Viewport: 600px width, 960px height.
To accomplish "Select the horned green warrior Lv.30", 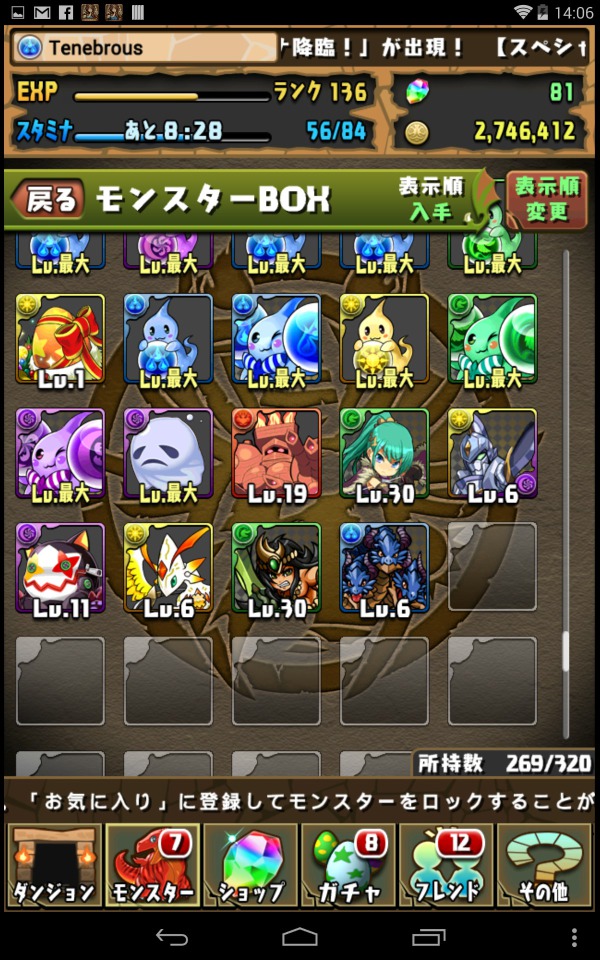I will click(x=276, y=567).
